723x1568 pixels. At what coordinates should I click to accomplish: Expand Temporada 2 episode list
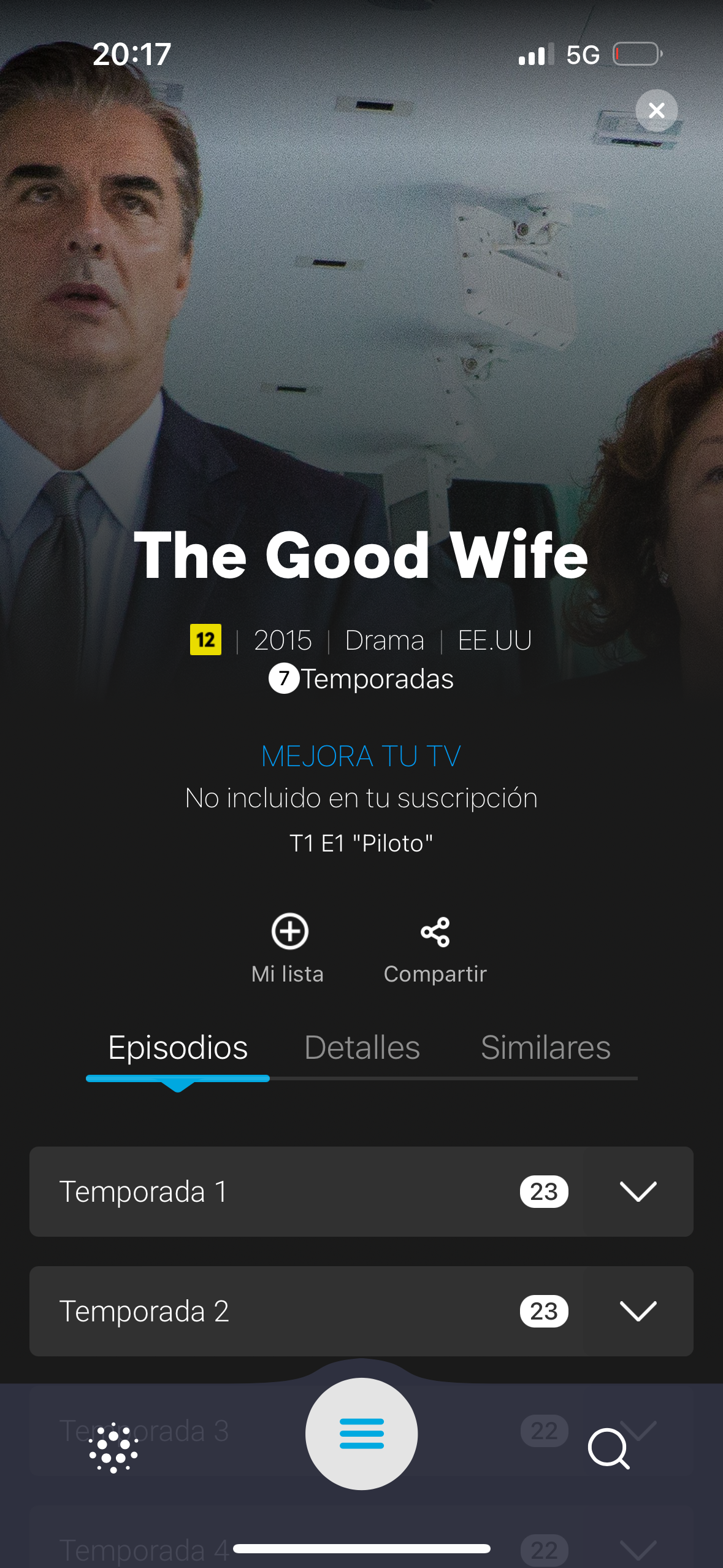638,1311
